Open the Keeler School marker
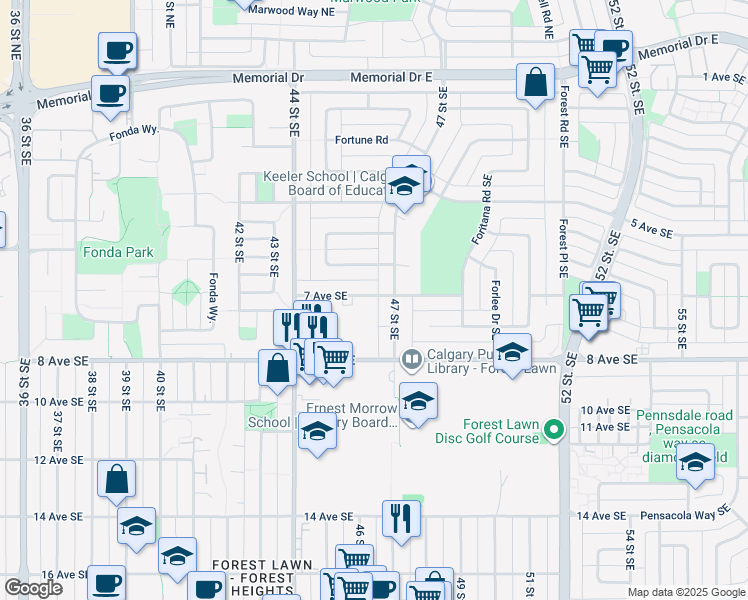Image resolution: width=748 pixels, height=600 pixels. [404, 188]
